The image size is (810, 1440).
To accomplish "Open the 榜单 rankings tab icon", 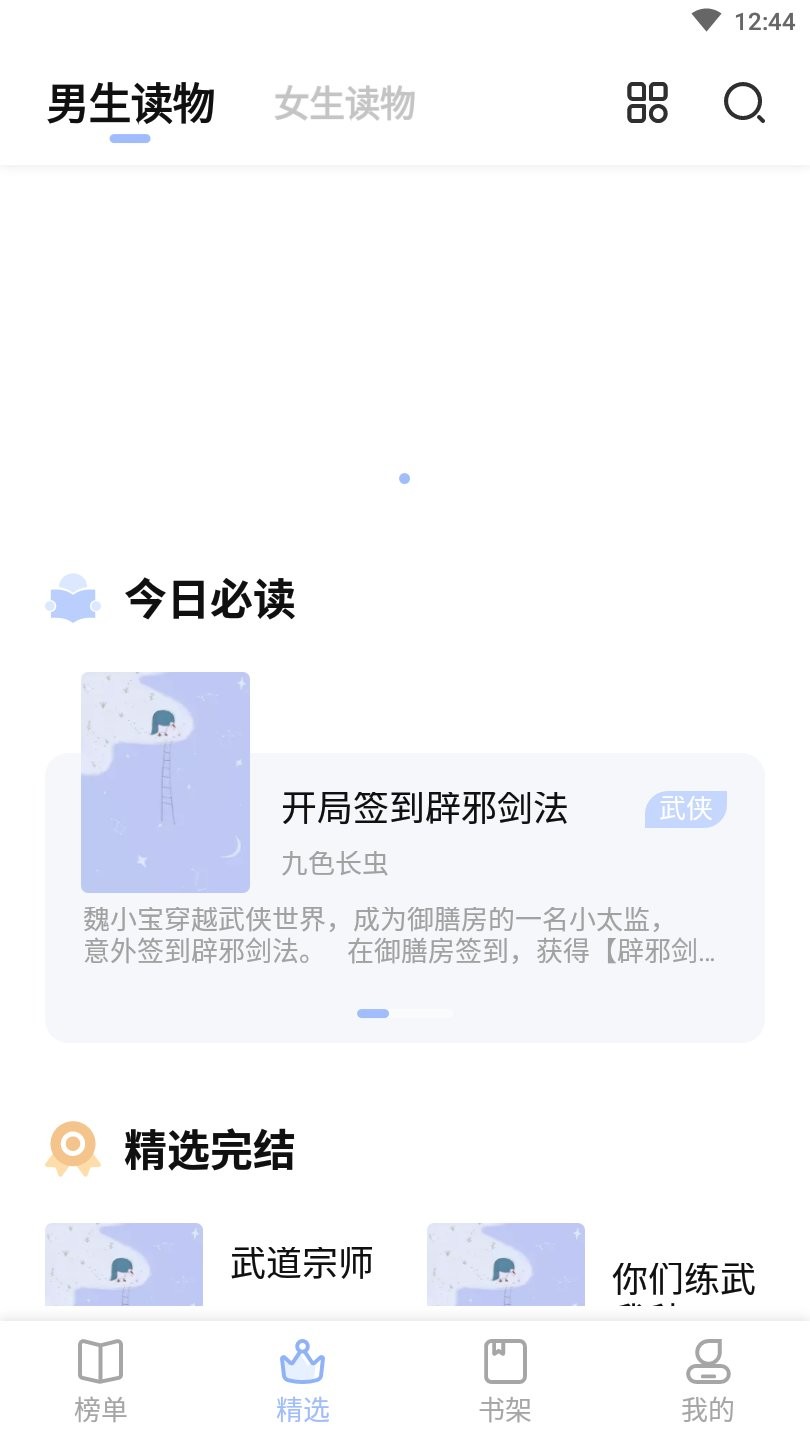I will (x=101, y=1360).
